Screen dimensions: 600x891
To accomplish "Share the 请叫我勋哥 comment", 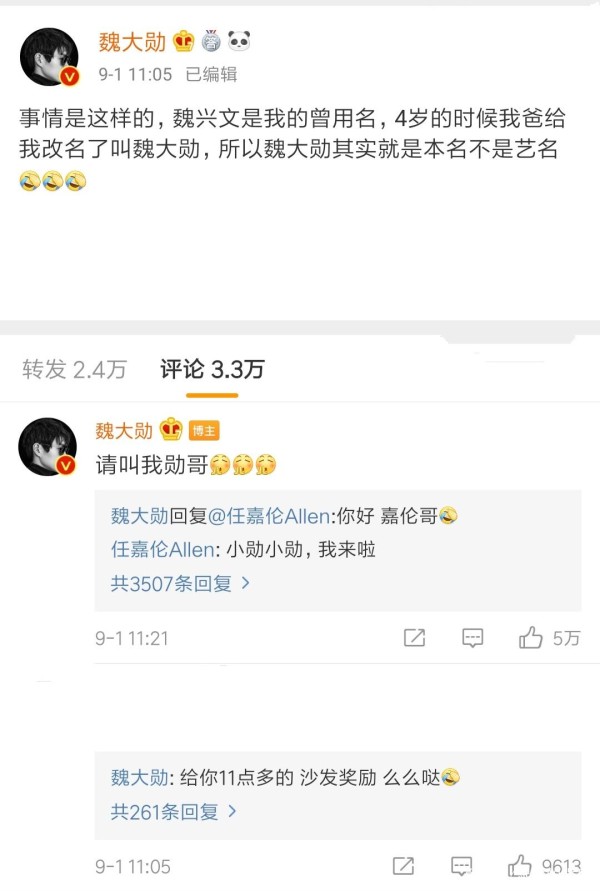I will click(413, 638).
